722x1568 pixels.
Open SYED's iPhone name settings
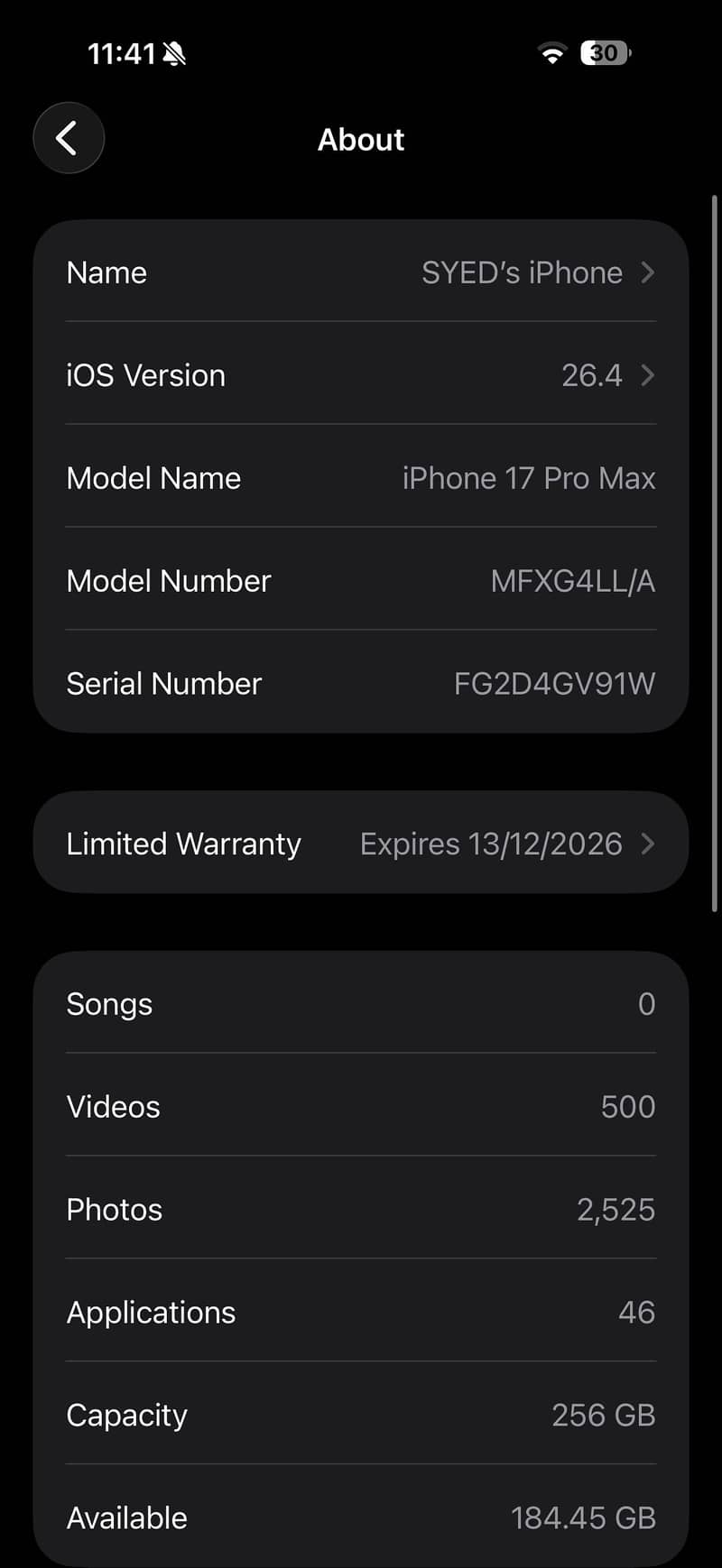pyautogui.click(x=361, y=272)
